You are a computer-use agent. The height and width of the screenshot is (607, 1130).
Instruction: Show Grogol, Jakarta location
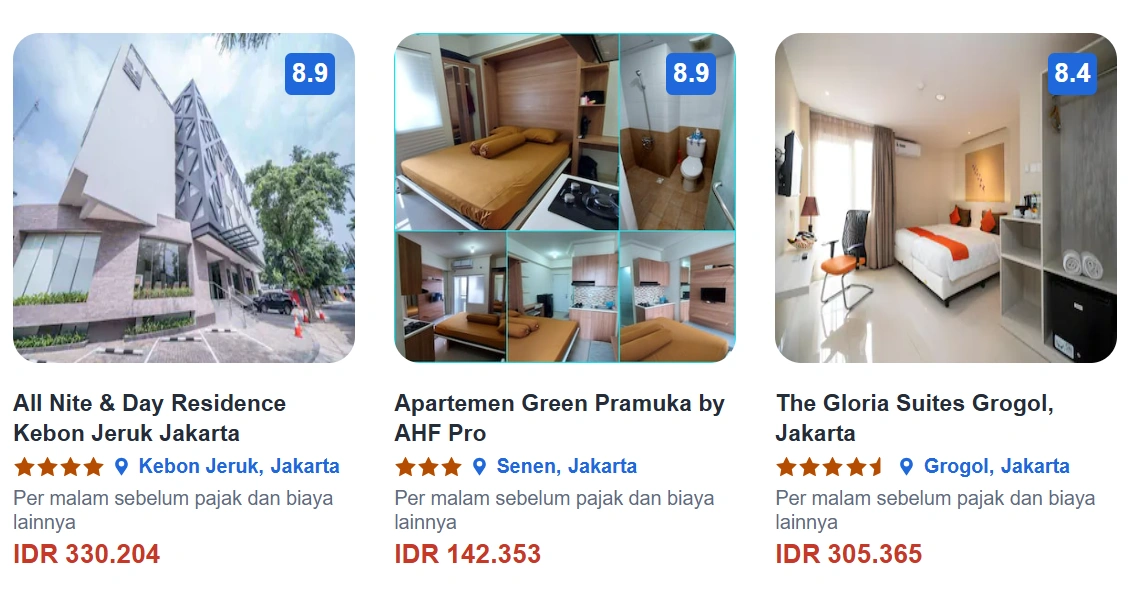coord(996,466)
